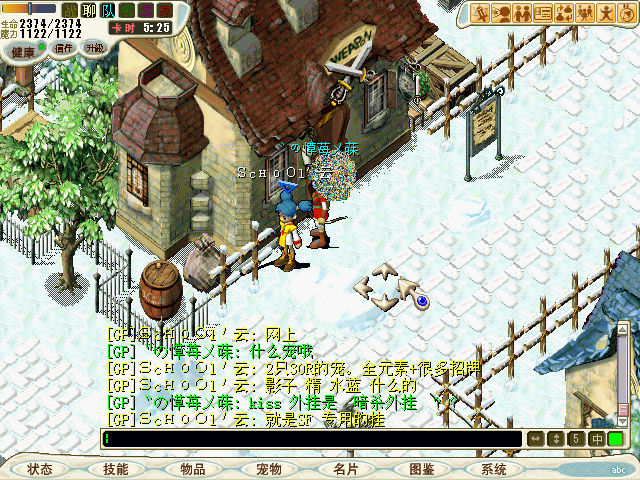This screenshot has width=640, height=480.
Task: Open the 名片 name card panel
Action: click(x=345, y=469)
